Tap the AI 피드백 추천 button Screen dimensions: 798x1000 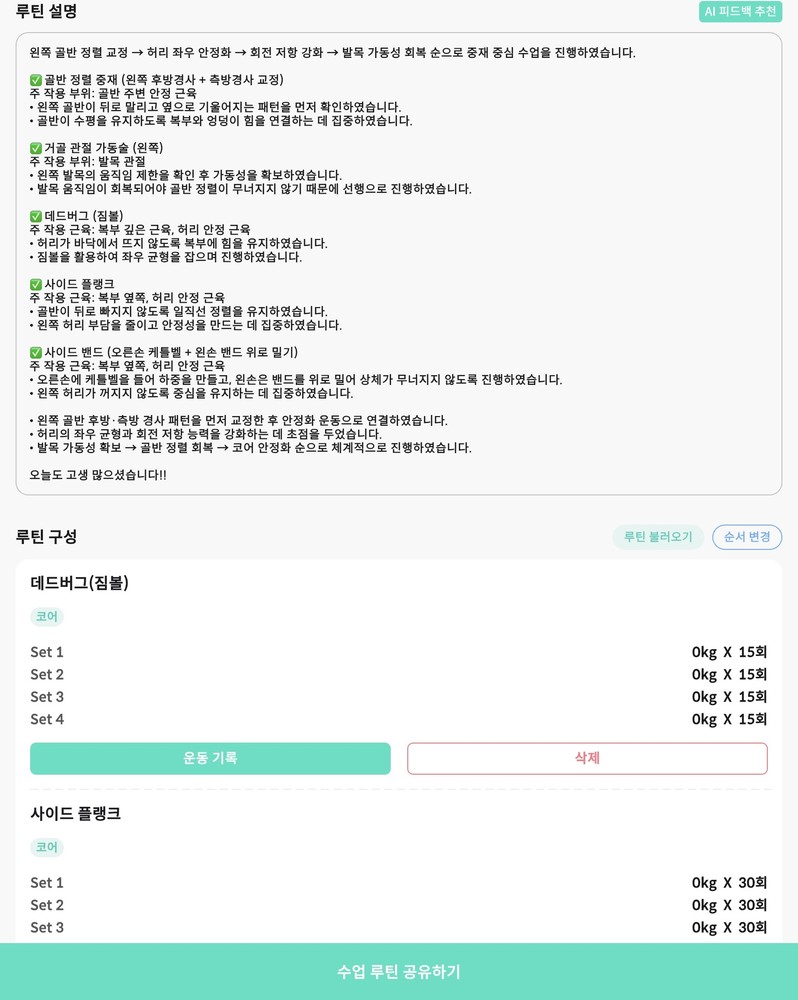coord(740,12)
